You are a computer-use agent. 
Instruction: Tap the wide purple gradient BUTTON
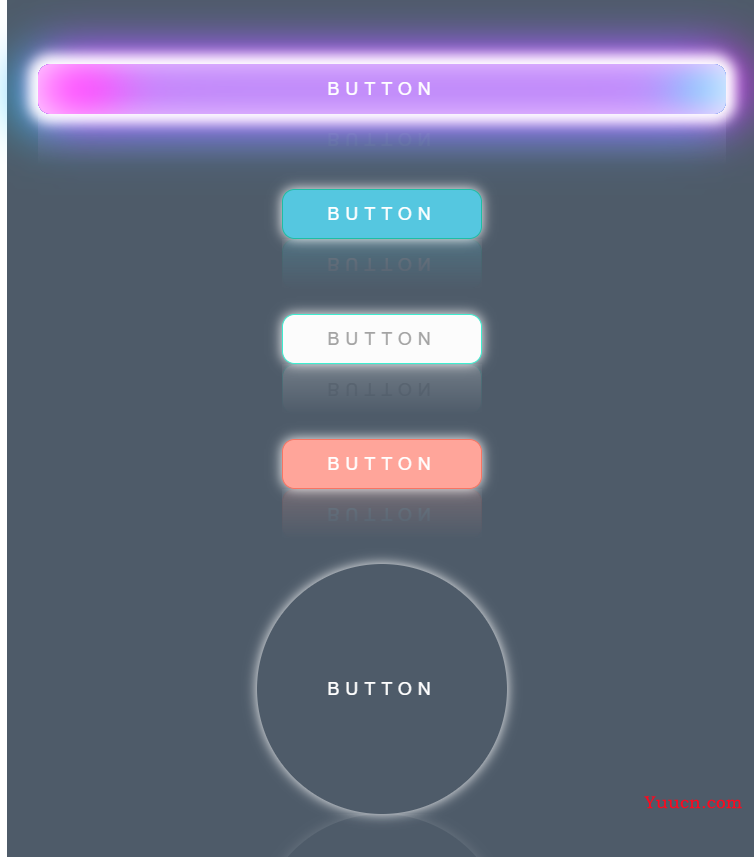coord(381,89)
